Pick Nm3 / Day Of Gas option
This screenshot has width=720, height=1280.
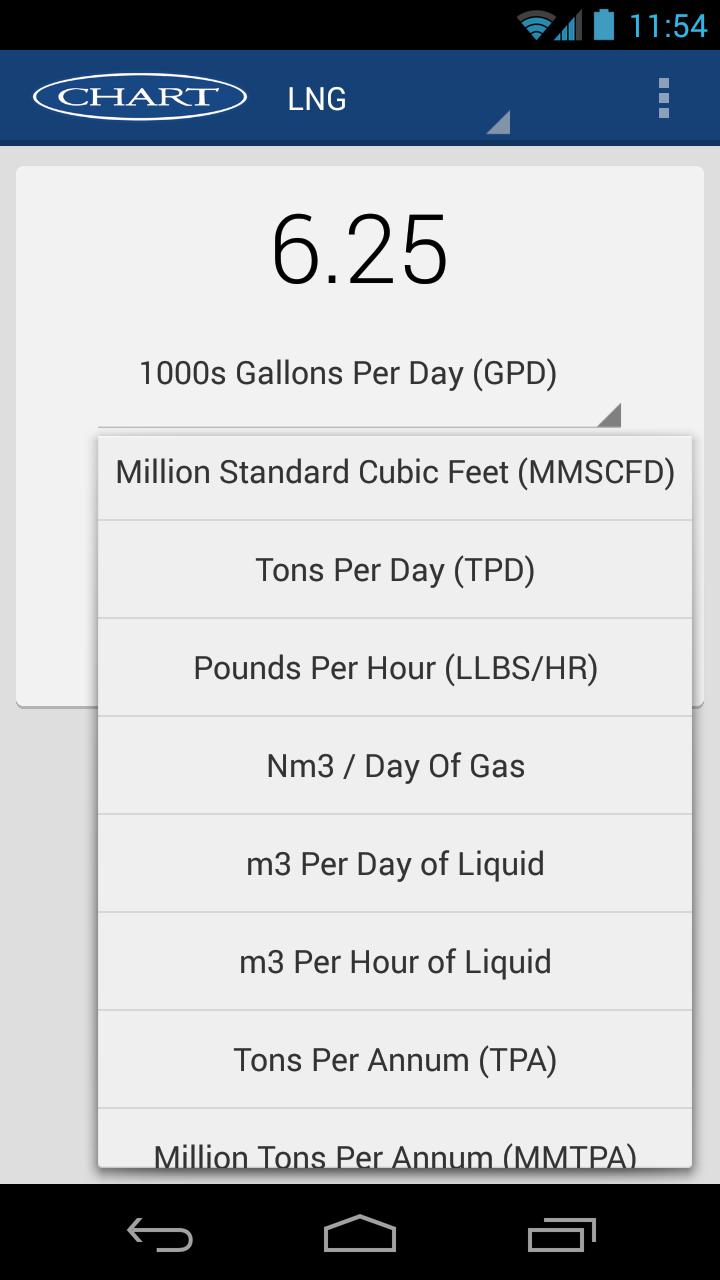[x=395, y=765]
